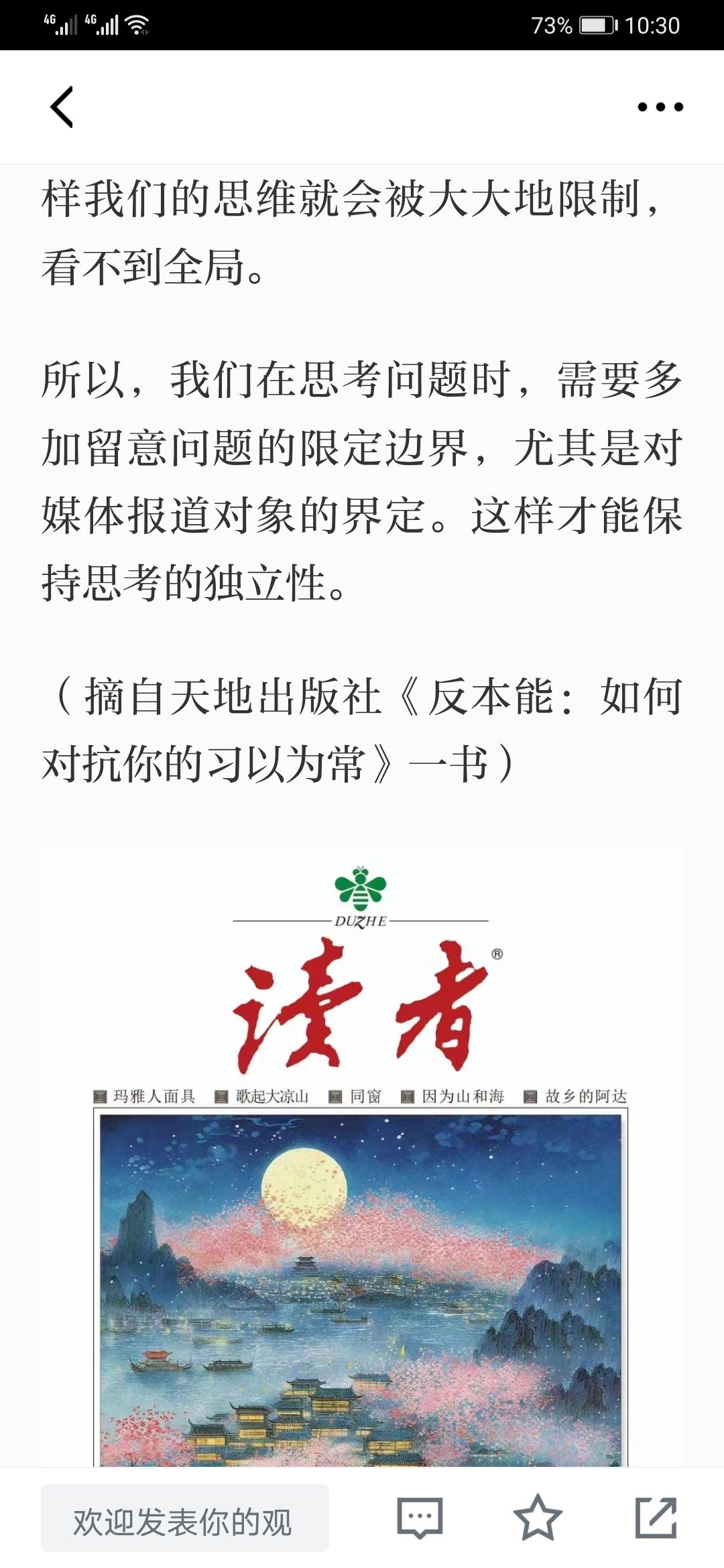This screenshot has height=1568, width=724.
Task: Open the three-dot overflow menu
Action: pos(660,107)
